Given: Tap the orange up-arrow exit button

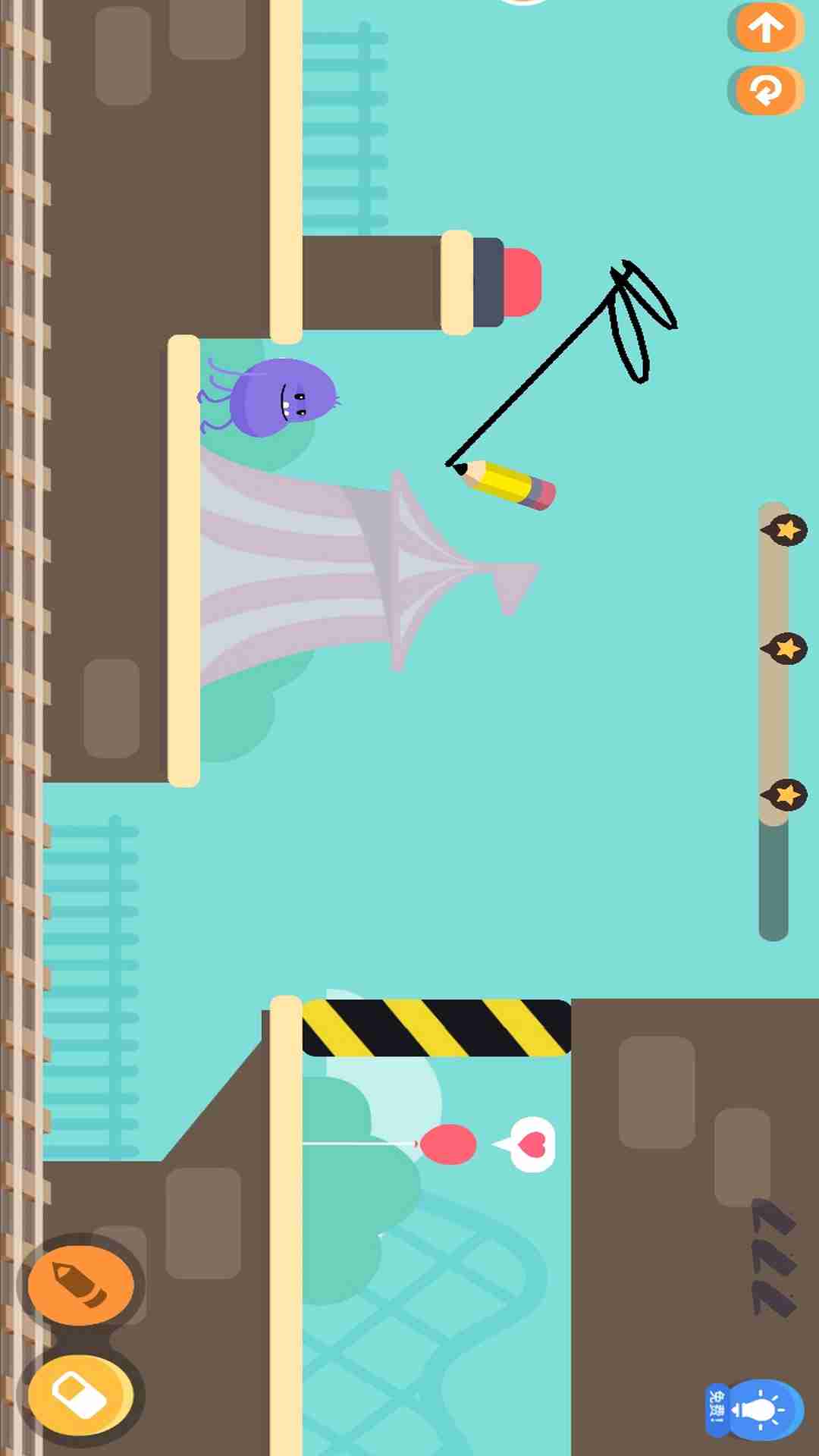Looking at the screenshot, I should click(x=765, y=28).
